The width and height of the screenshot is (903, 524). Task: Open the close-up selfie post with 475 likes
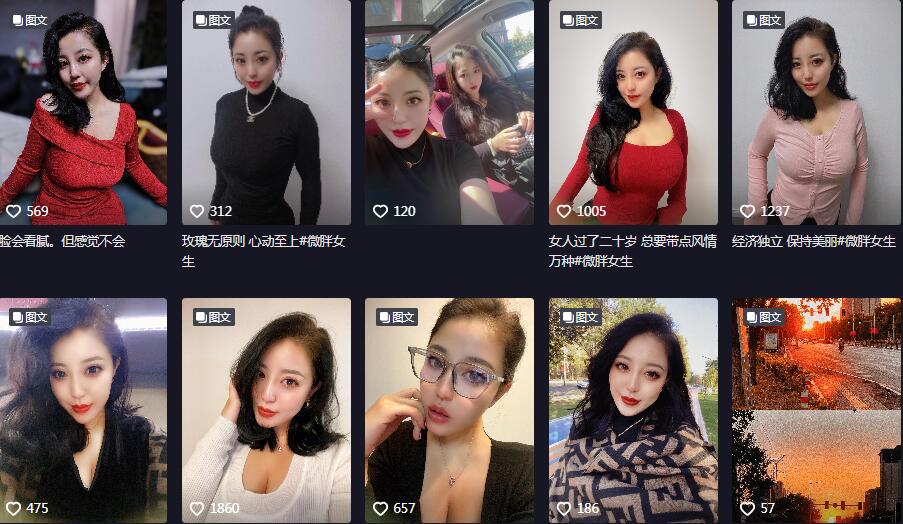83,410
